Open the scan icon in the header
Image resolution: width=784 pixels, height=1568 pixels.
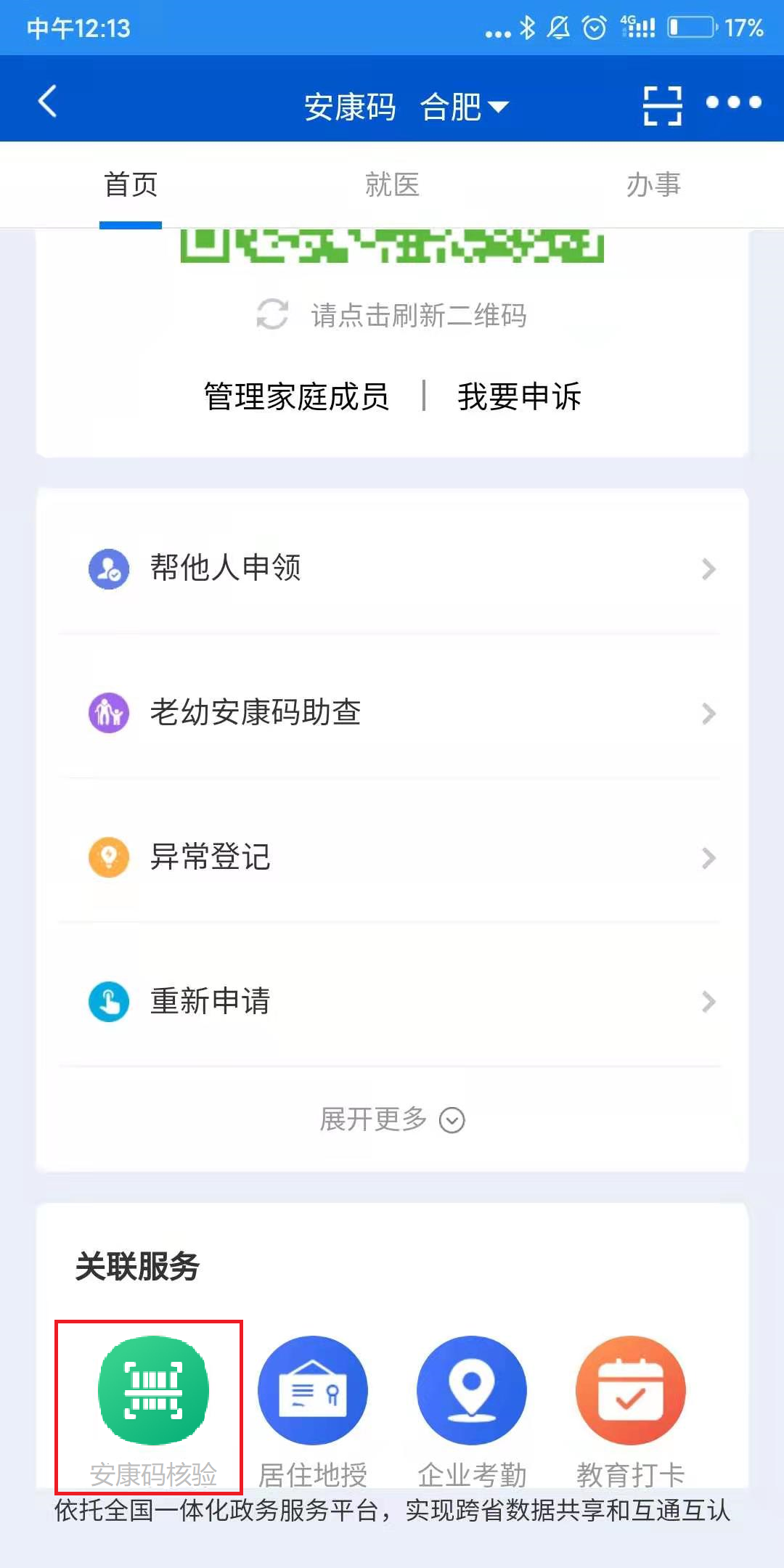tap(662, 106)
